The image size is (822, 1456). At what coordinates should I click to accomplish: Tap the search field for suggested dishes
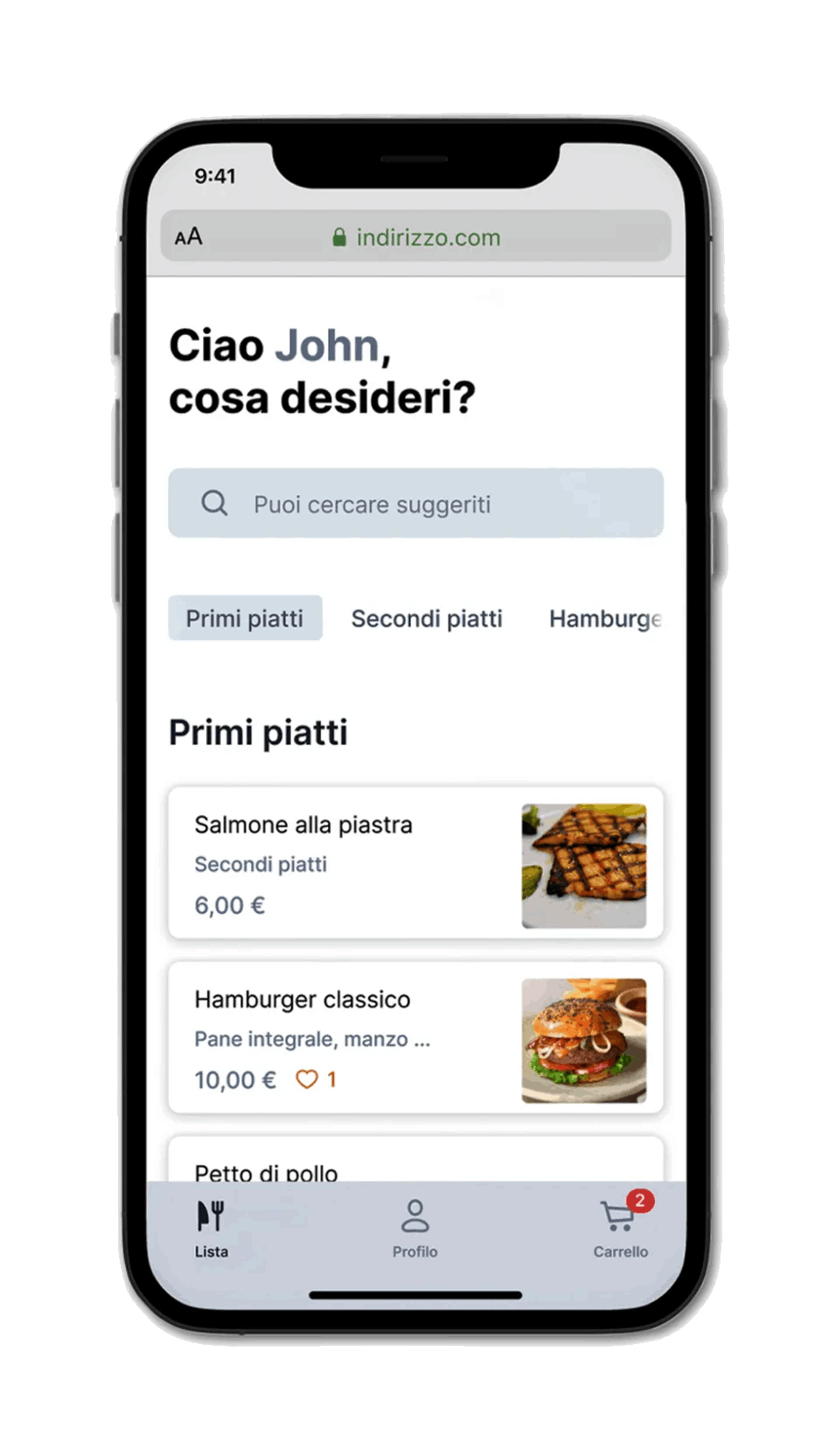click(x=415, y=504)
